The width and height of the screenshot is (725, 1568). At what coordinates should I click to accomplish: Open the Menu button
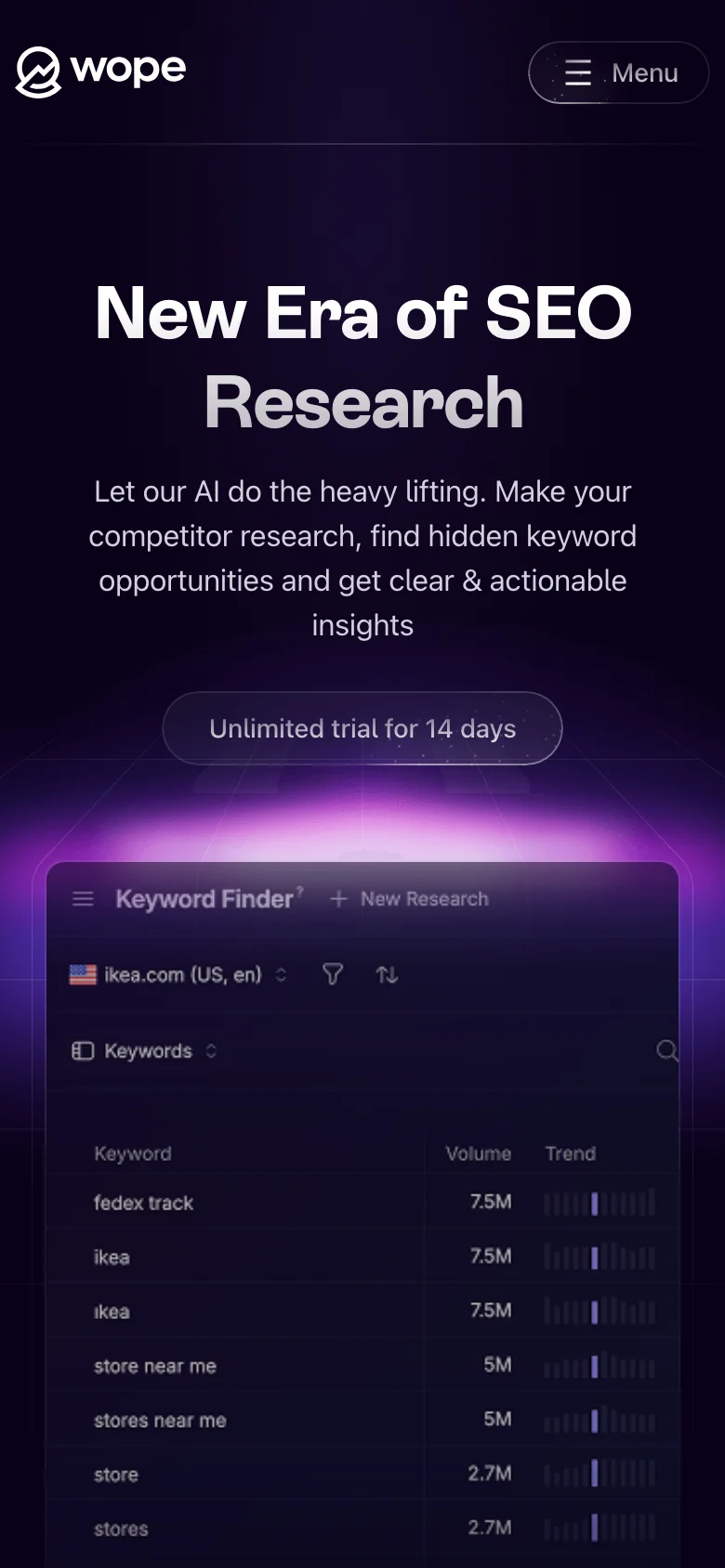[619, 72]
